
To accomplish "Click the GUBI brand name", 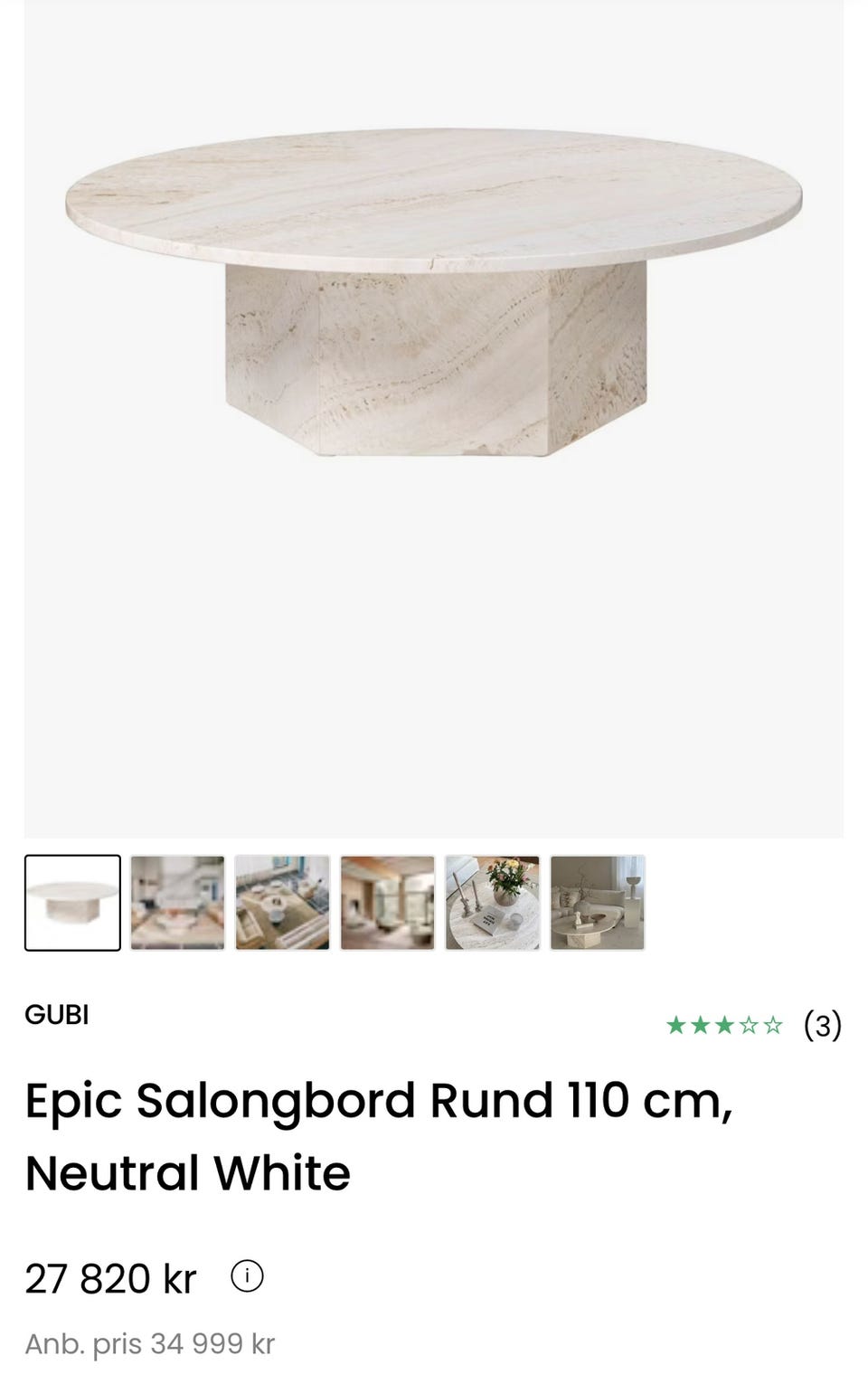I will pyautogui.click(x=57, y=1015).
